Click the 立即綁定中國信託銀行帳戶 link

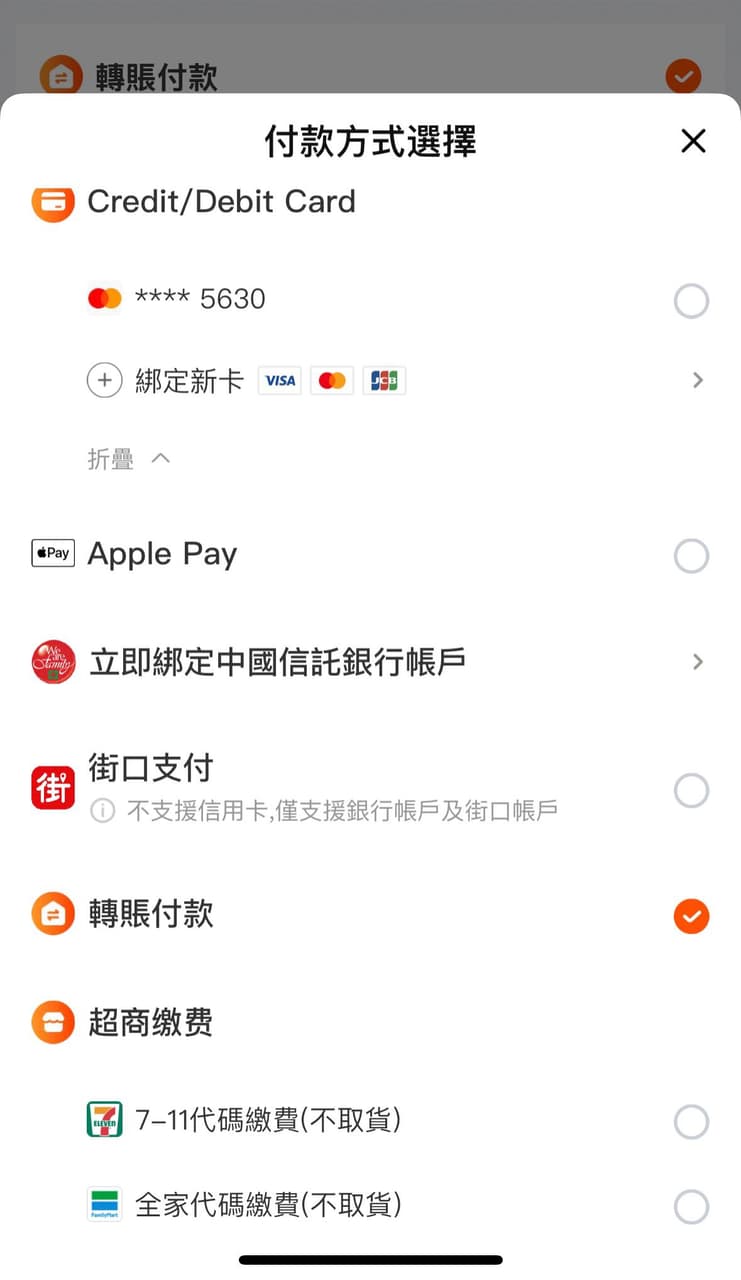tap(300, 662)
